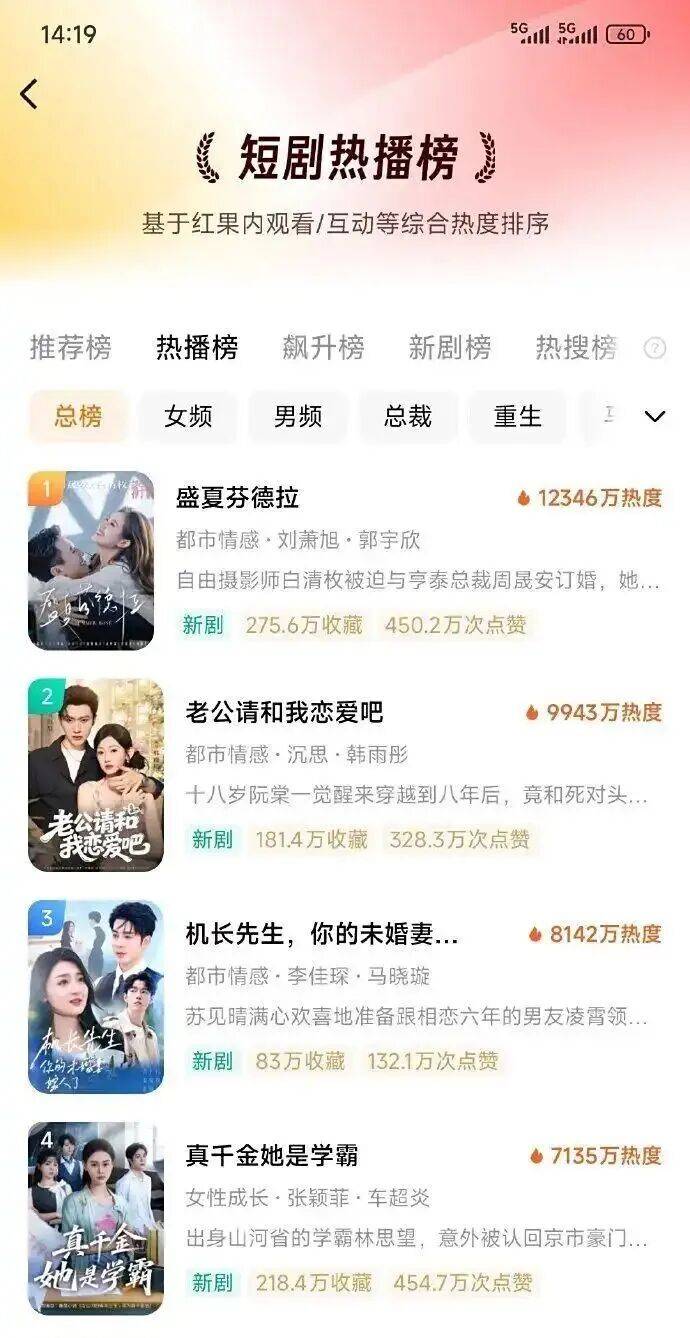Filter by the 男频 chip

tap(298, 416)
